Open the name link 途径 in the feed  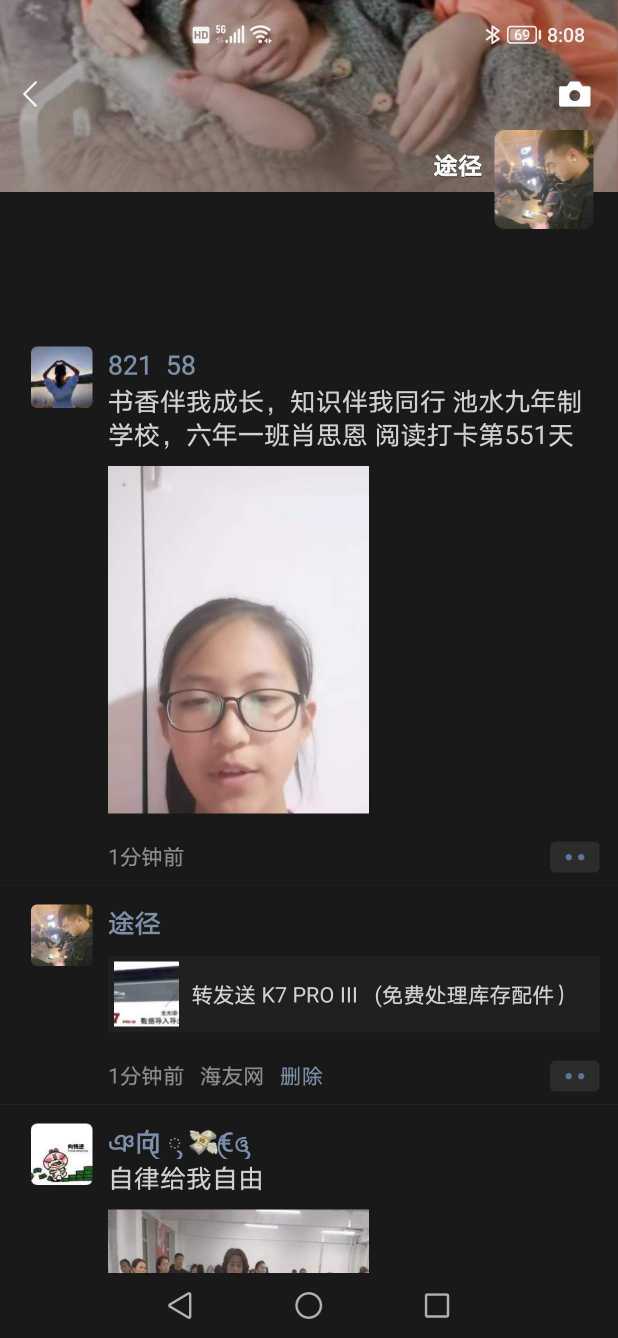click(x=134, y=923)
